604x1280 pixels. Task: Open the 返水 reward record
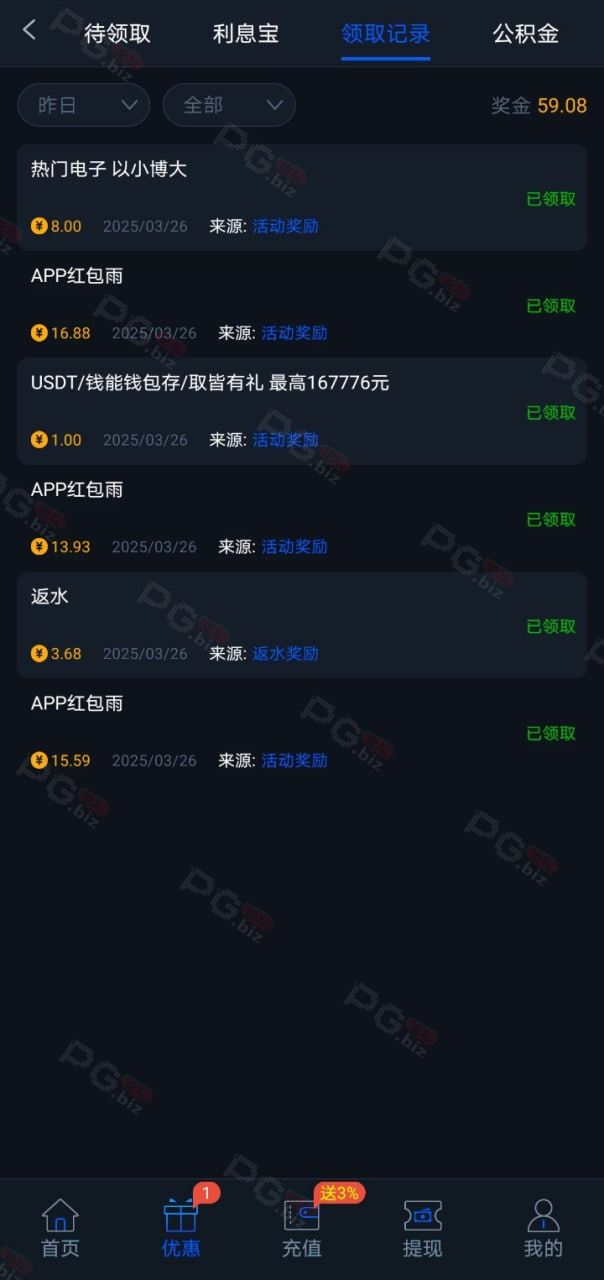click(302, 625)
